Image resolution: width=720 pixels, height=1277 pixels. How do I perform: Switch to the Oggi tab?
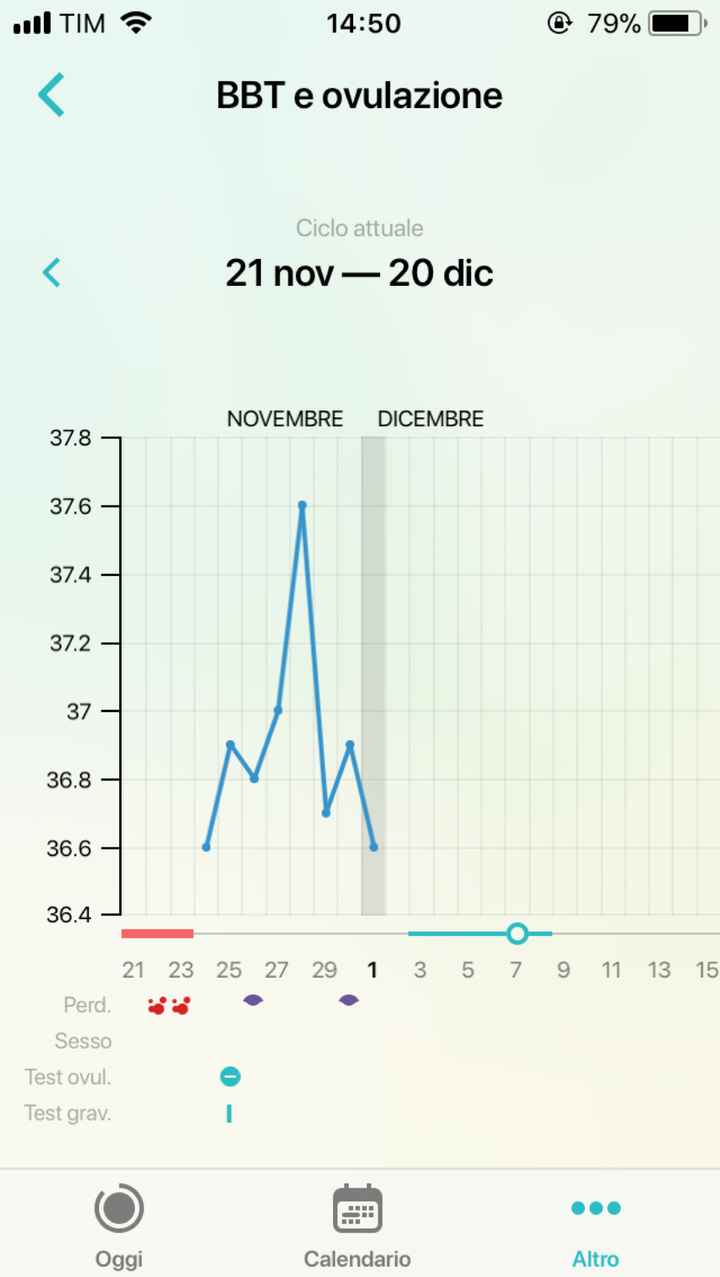click(119, 1225)
